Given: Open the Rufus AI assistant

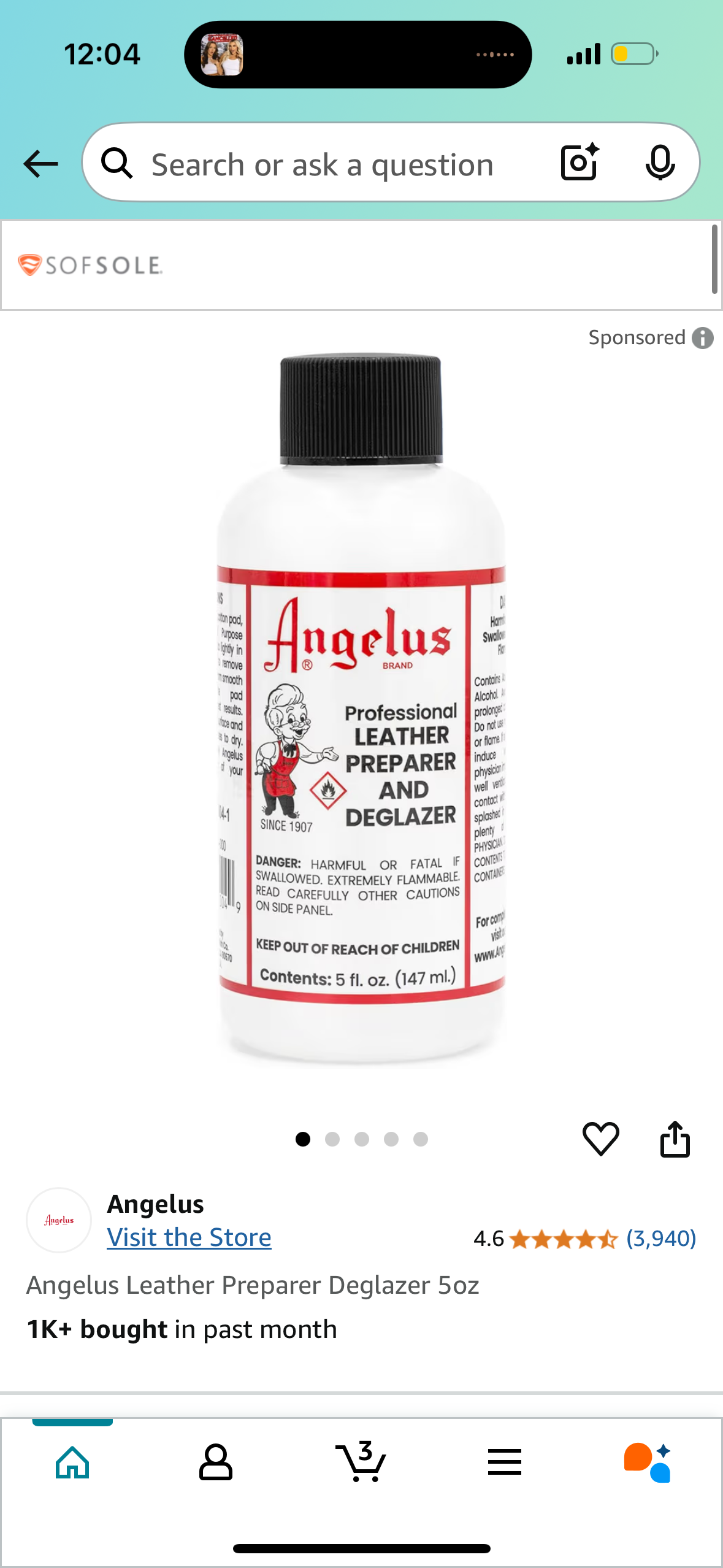Looking at the screenshot, I should [648, 1462].
